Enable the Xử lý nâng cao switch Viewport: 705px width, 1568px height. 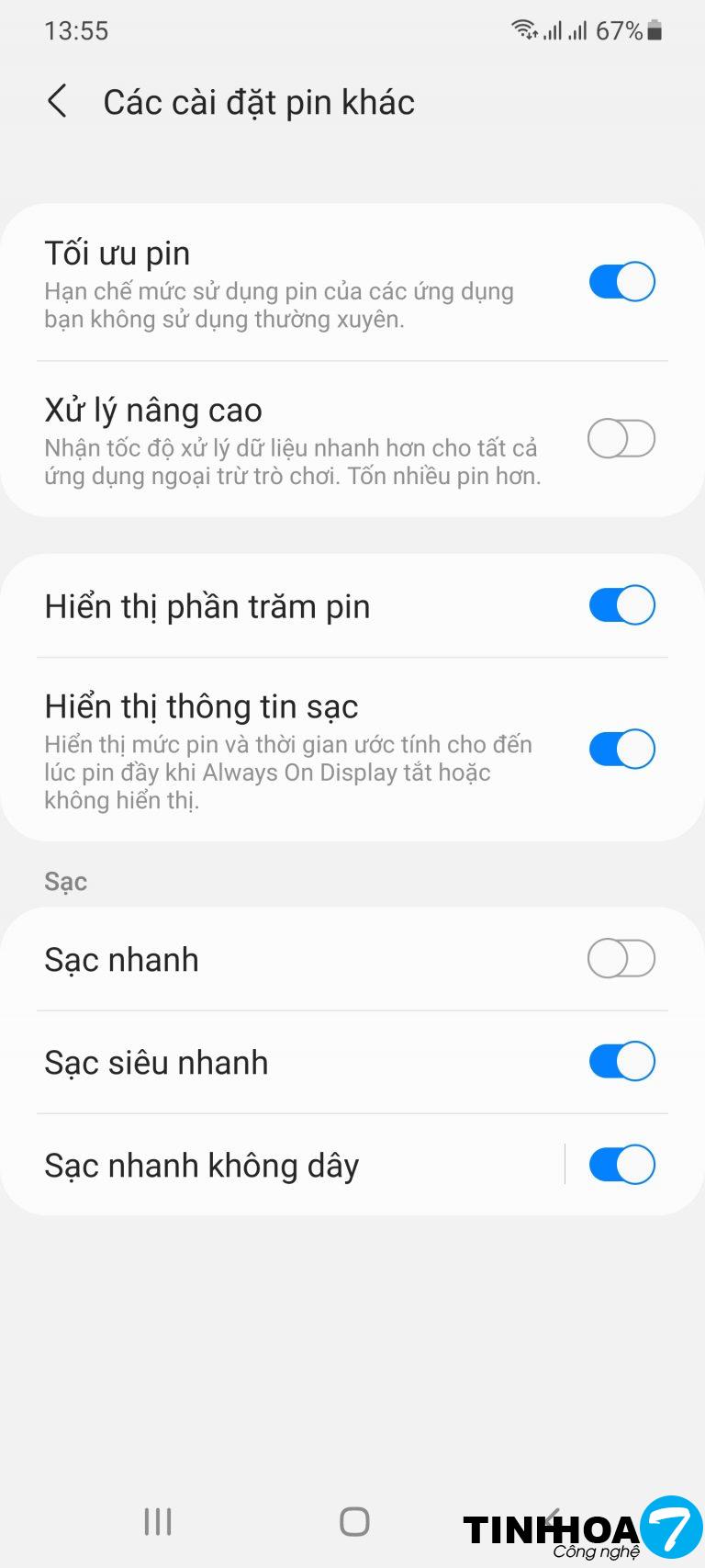coord(621,438)
